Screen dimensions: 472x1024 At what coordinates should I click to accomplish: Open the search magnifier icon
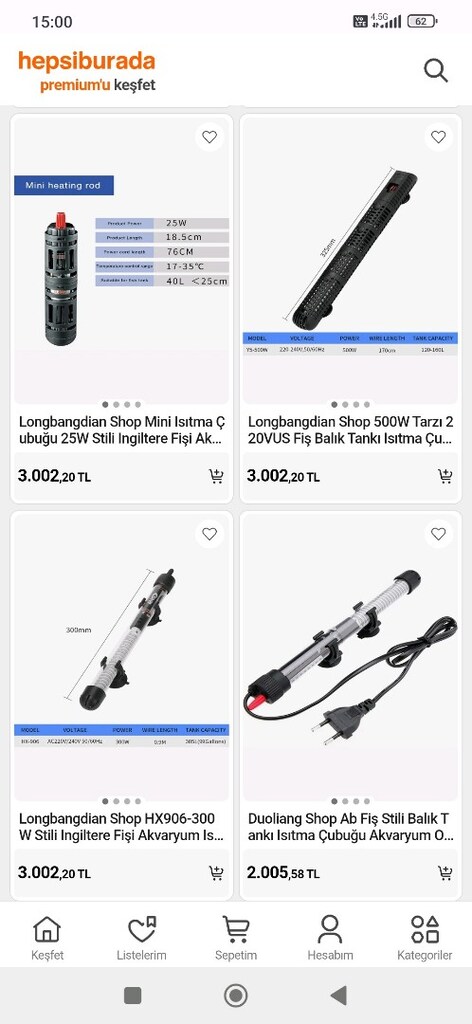click(x=435, y=70)
